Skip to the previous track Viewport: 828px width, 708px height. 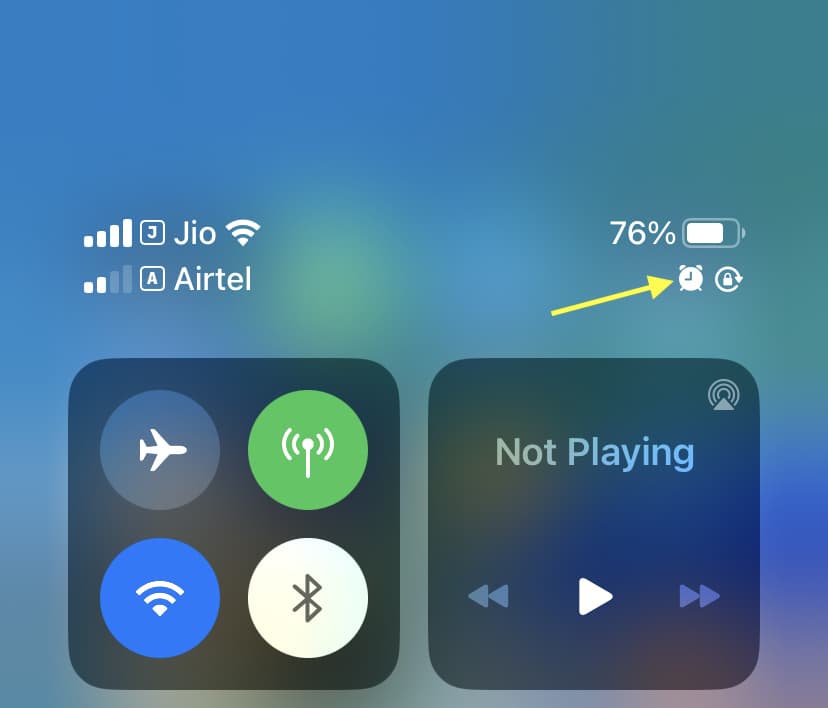(x=488, y=597)
